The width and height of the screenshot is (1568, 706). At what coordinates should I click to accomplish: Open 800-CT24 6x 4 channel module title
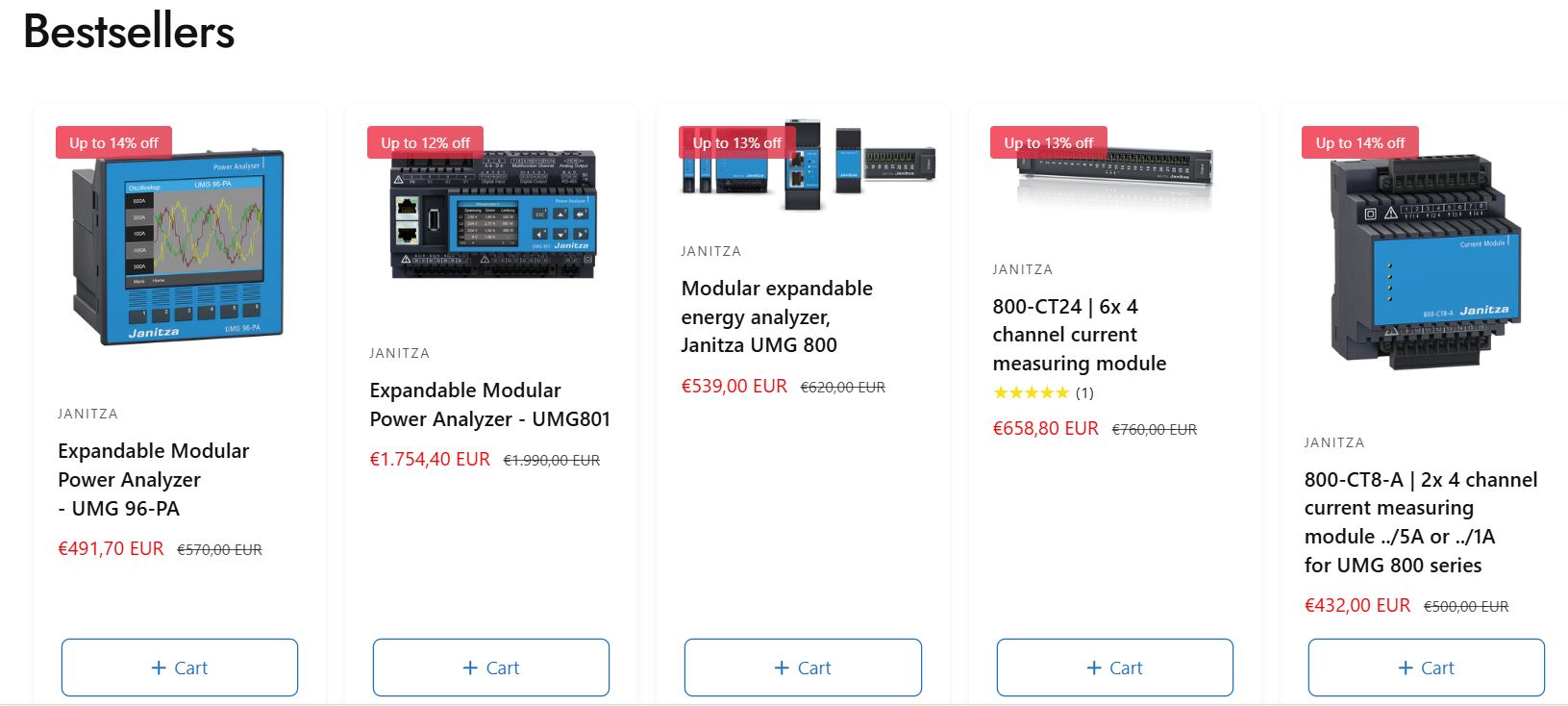[1079, 335]
